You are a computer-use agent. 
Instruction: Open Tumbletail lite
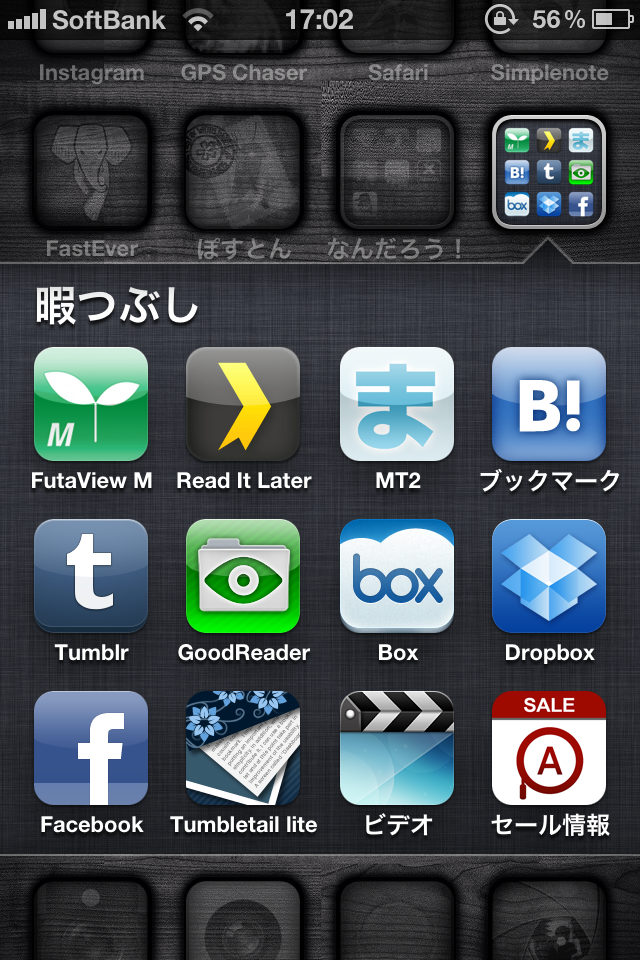[x=243, y=748]
